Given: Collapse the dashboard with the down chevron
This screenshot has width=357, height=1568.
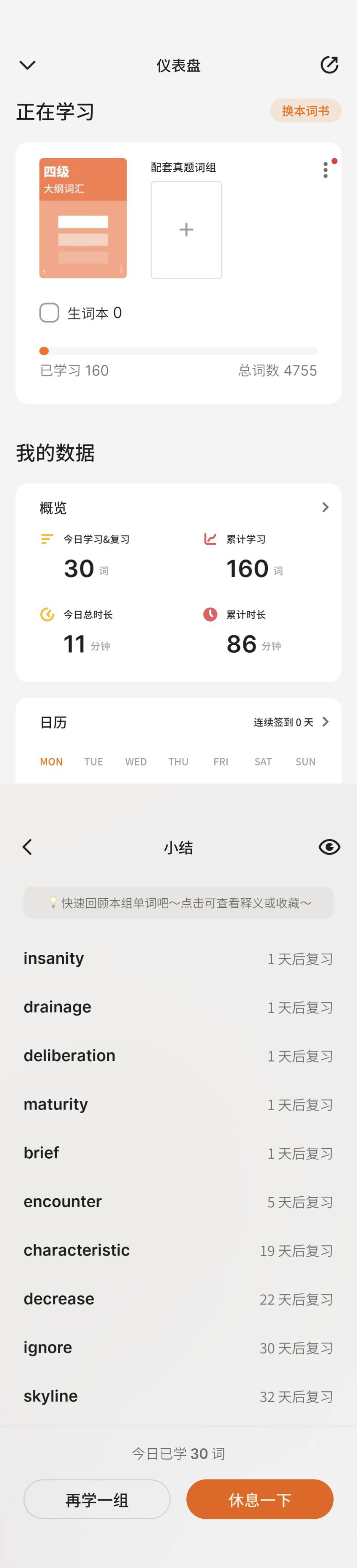Looking at the screenshot, I should click(27, 65).
